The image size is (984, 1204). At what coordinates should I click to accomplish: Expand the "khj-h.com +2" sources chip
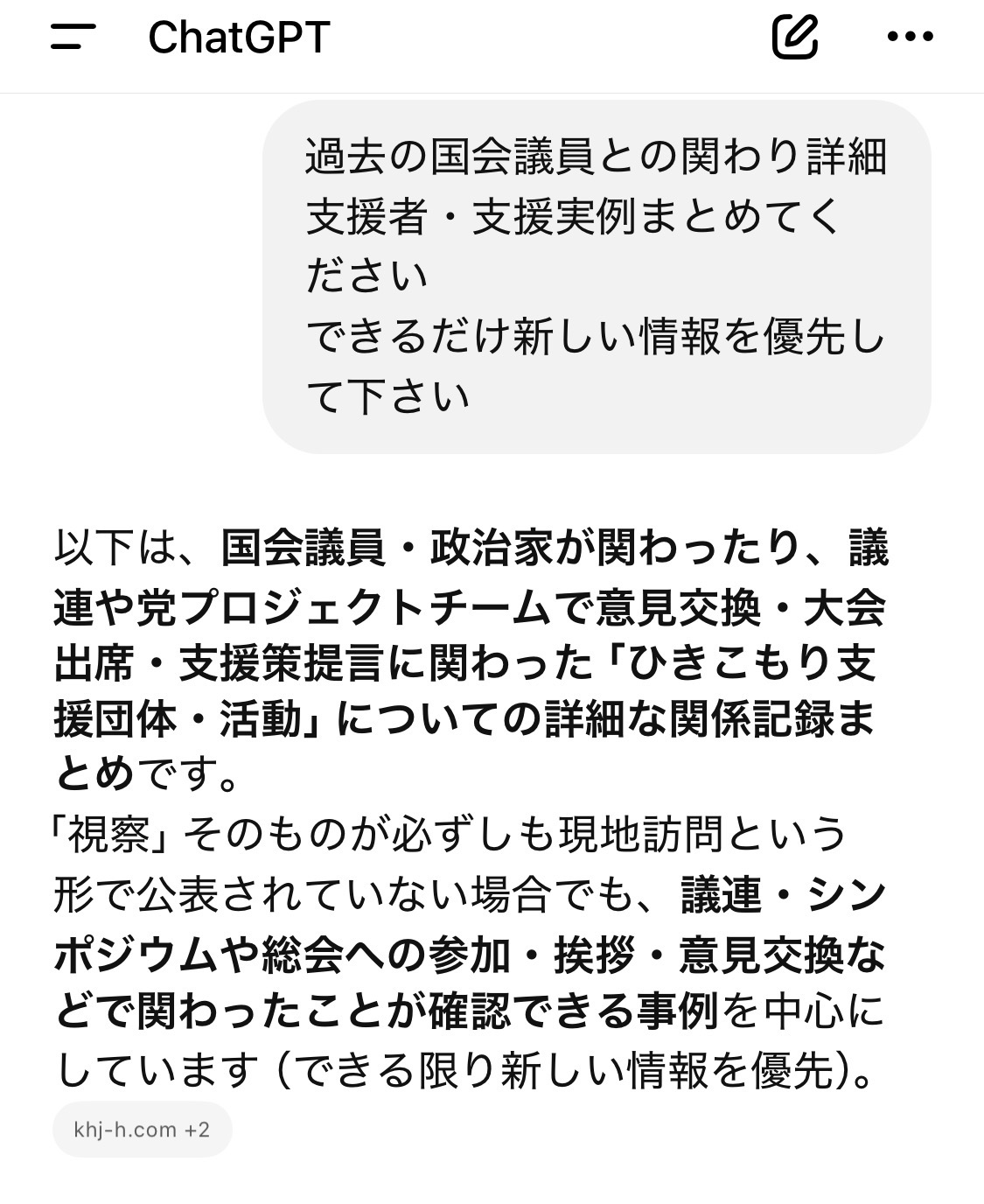pos(143,1129)
